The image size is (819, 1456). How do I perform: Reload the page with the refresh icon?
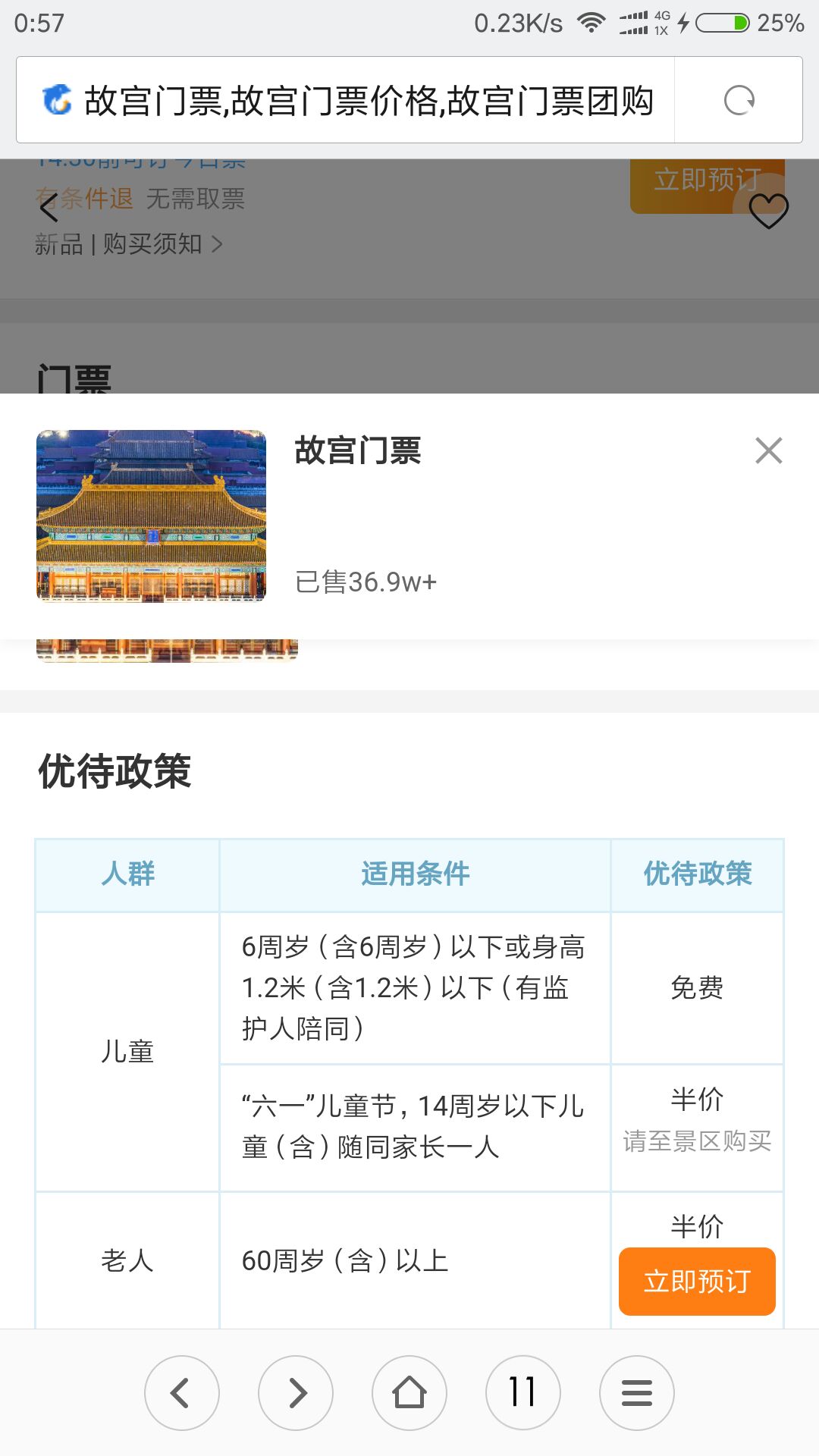739,100
